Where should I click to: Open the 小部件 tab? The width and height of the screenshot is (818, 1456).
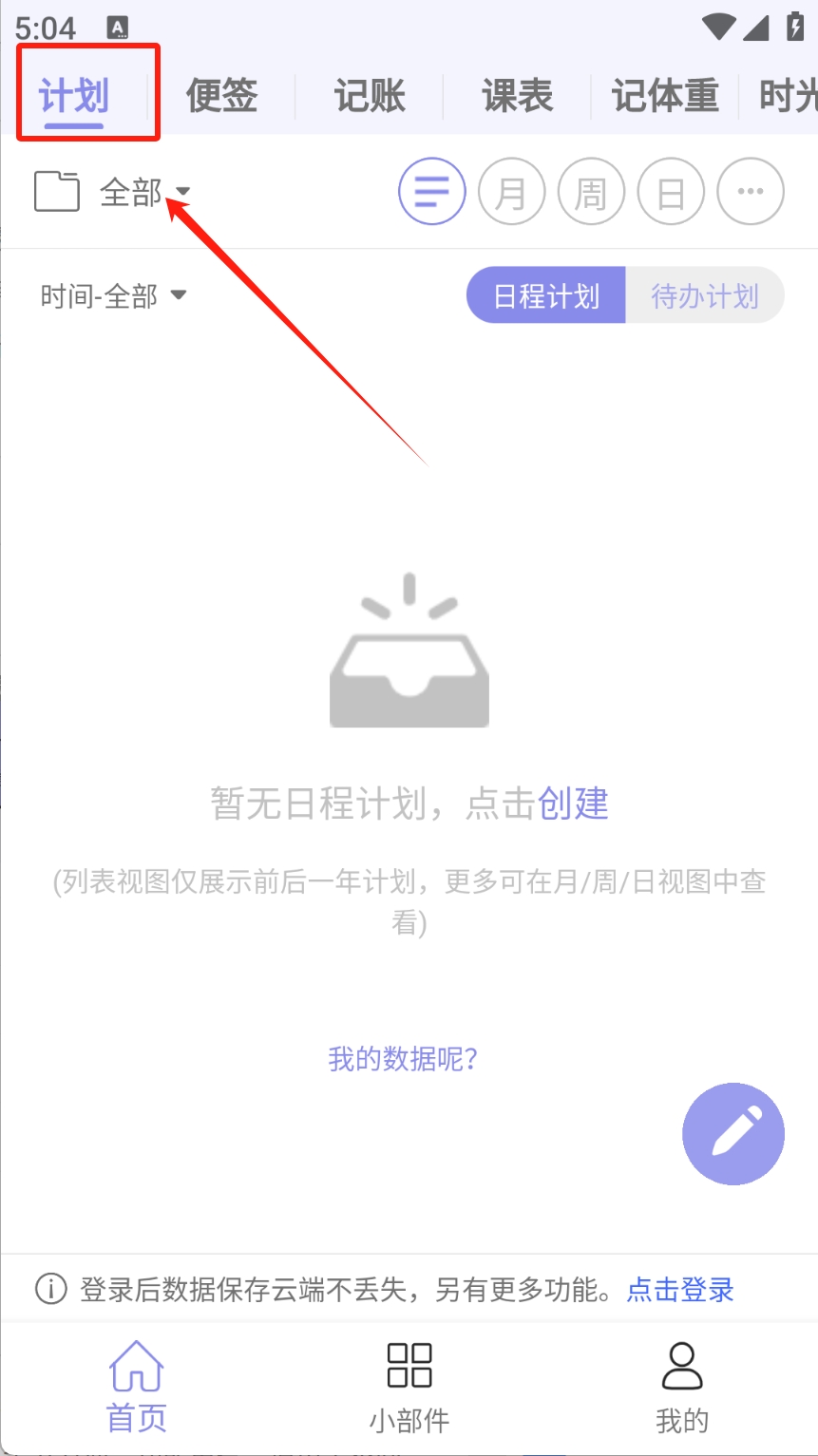pos(409,1387)
